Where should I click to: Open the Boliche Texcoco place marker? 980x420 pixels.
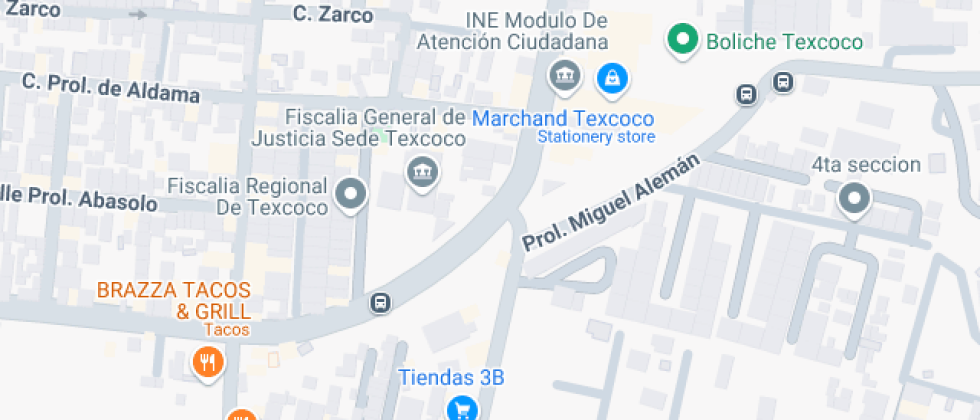pyautogui.click(x=682, y=41)
